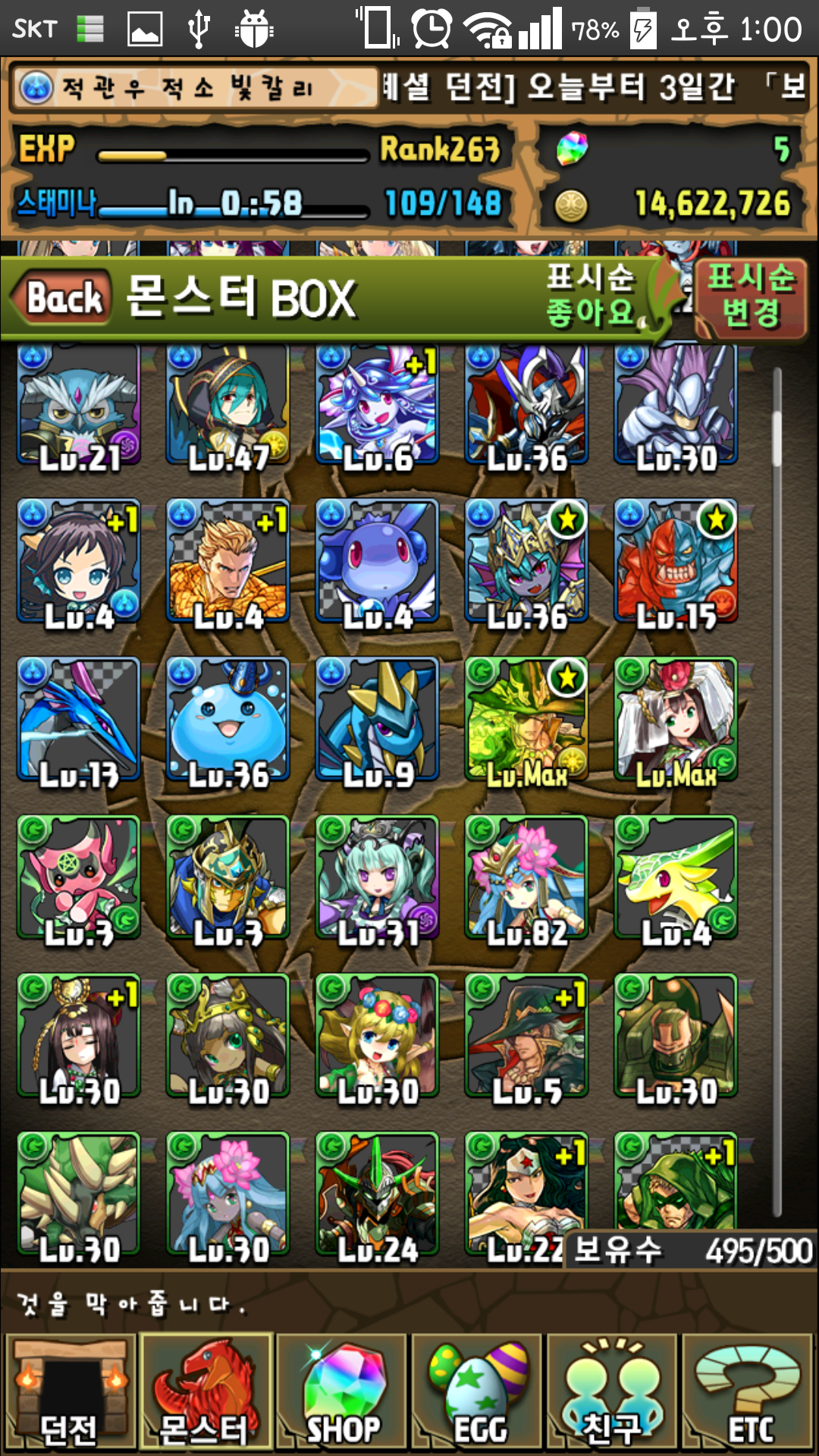Open the blue unicorn girl monster Lv.6
The height and width of the screenshot is (1456, 819).
click(377, 405)
